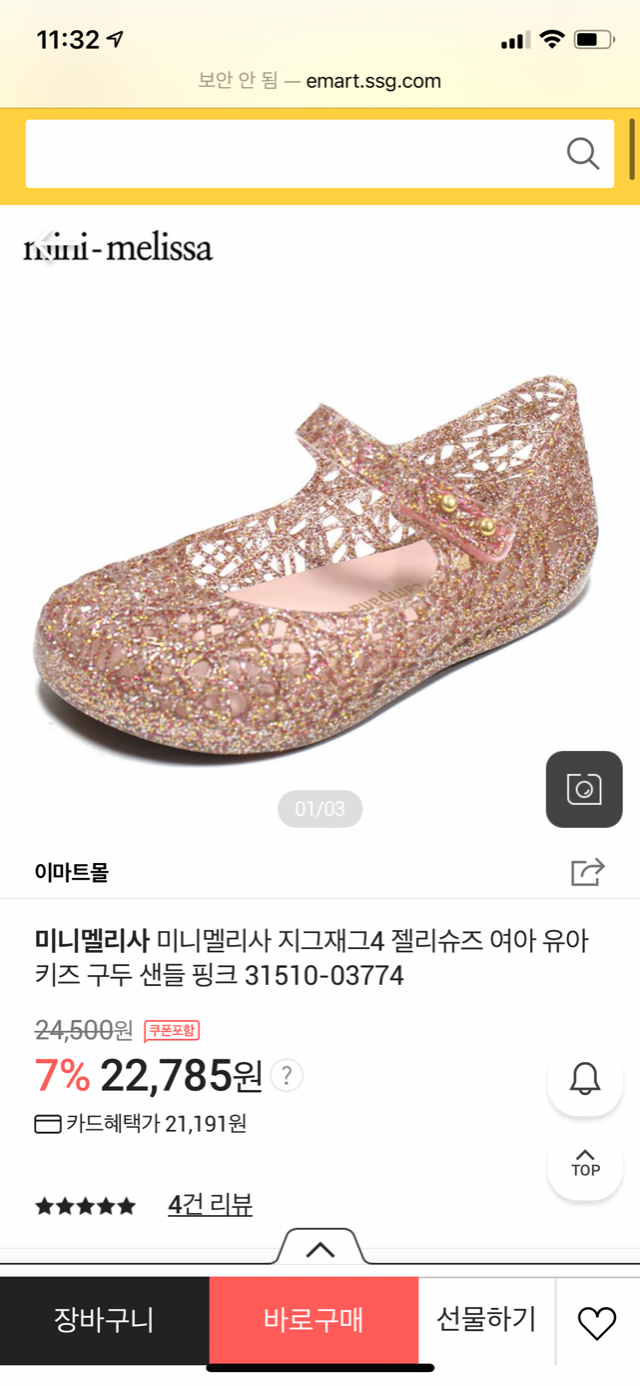The image size is (640, 1386).
Task: Open the price info question mark
Action: 286,1075
